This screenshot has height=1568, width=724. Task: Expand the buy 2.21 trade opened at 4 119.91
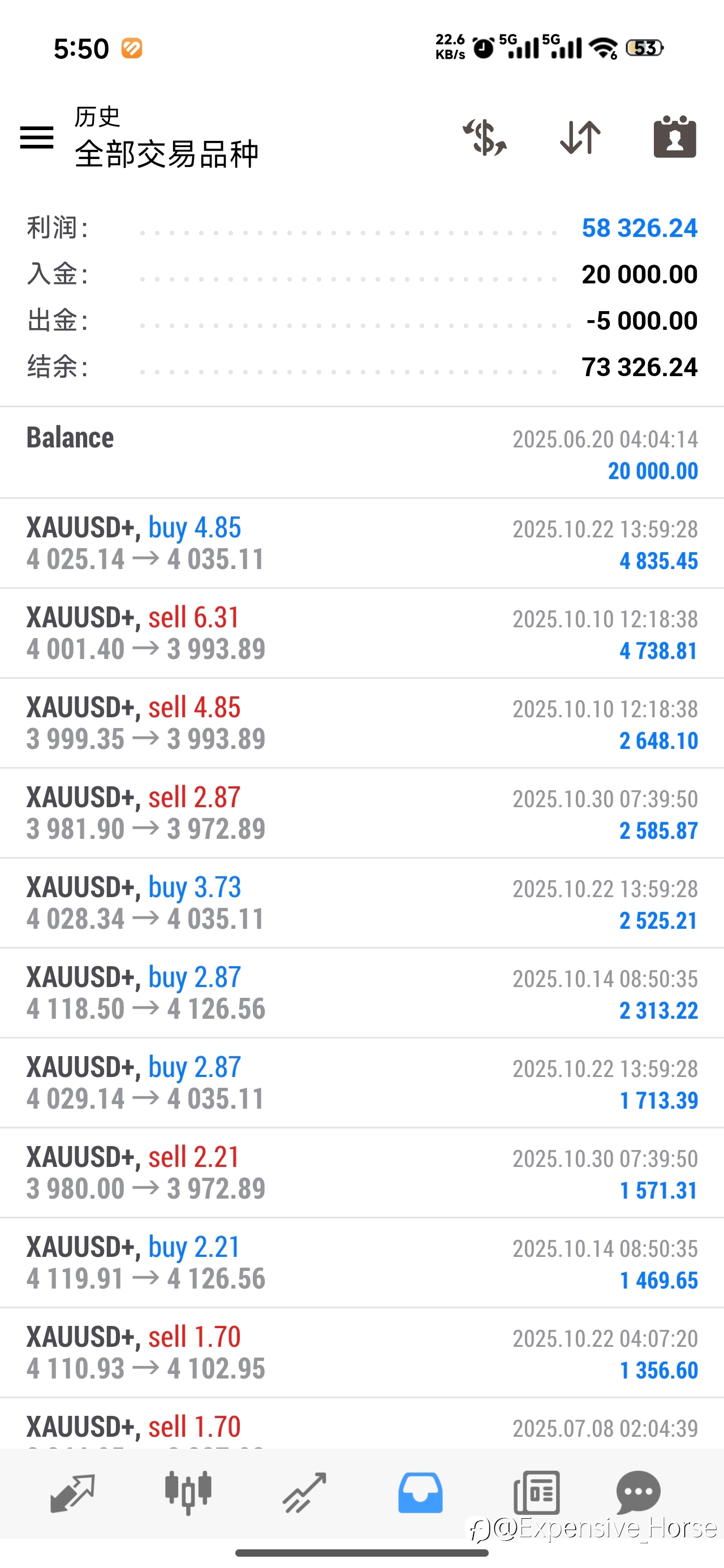point(361,1263)
